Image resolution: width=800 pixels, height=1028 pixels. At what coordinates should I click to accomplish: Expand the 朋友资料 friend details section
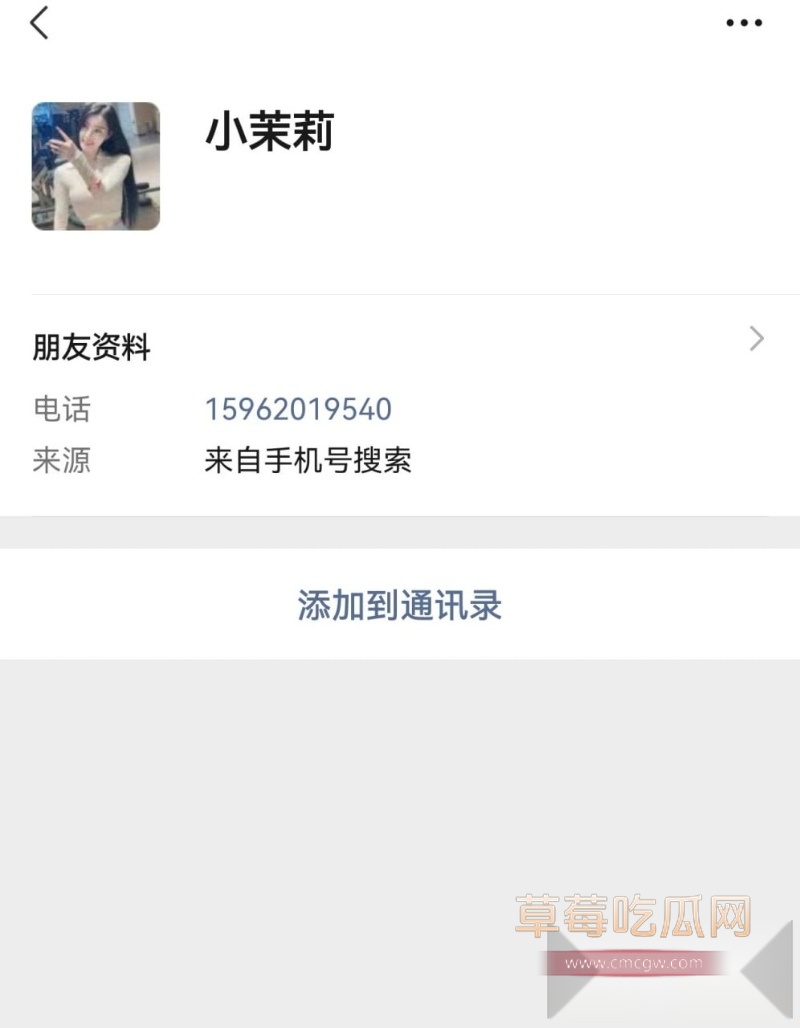pyautogui.click(x=400, y=347)
